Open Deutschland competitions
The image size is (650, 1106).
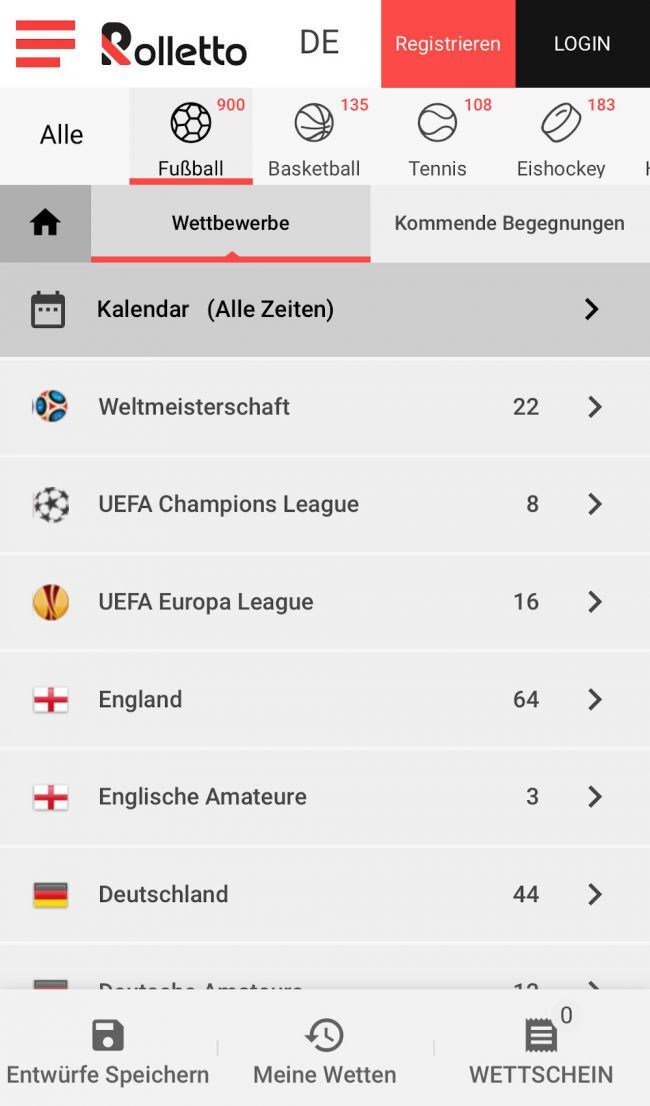point(324,894)
